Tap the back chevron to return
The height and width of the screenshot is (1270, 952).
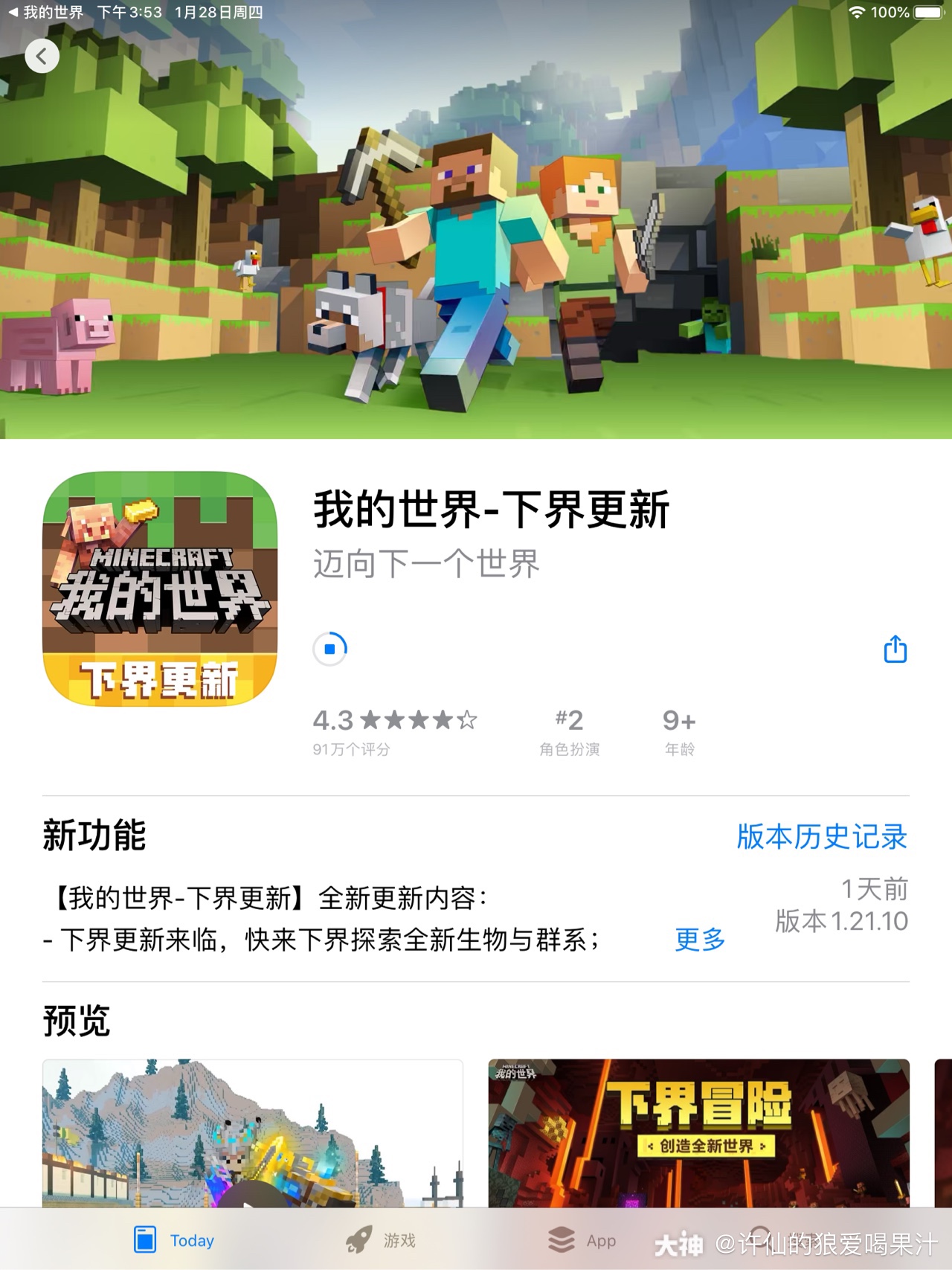[x=42, y=56]
